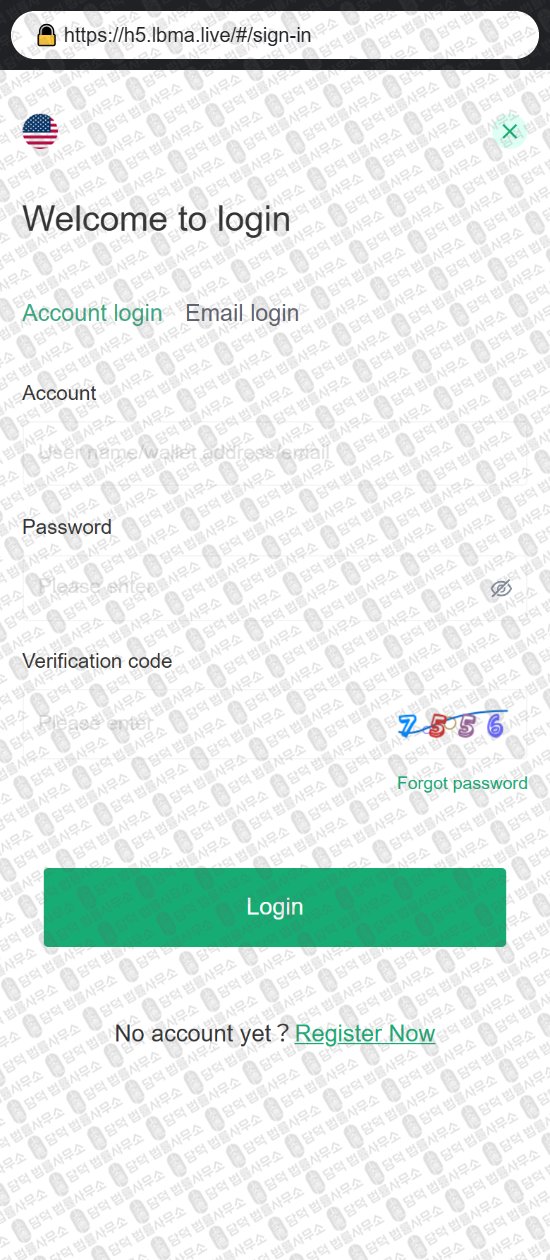Toggle password visibility eye icon
Image resolution: width=550 pixels, height=1260 pixels.
501,588
